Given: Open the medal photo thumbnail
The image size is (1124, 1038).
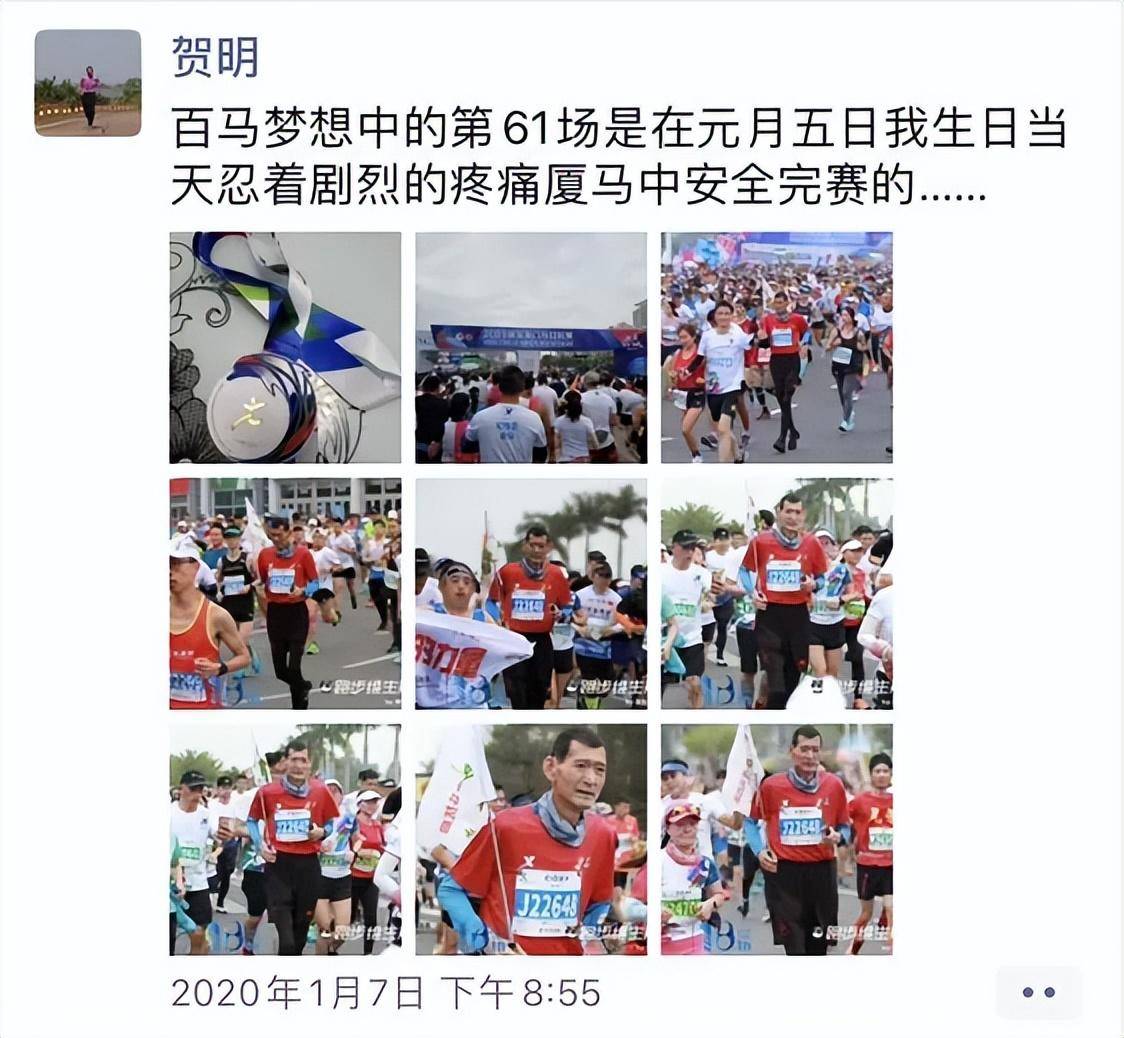Looking at the screenshot, I should (285, 348).
